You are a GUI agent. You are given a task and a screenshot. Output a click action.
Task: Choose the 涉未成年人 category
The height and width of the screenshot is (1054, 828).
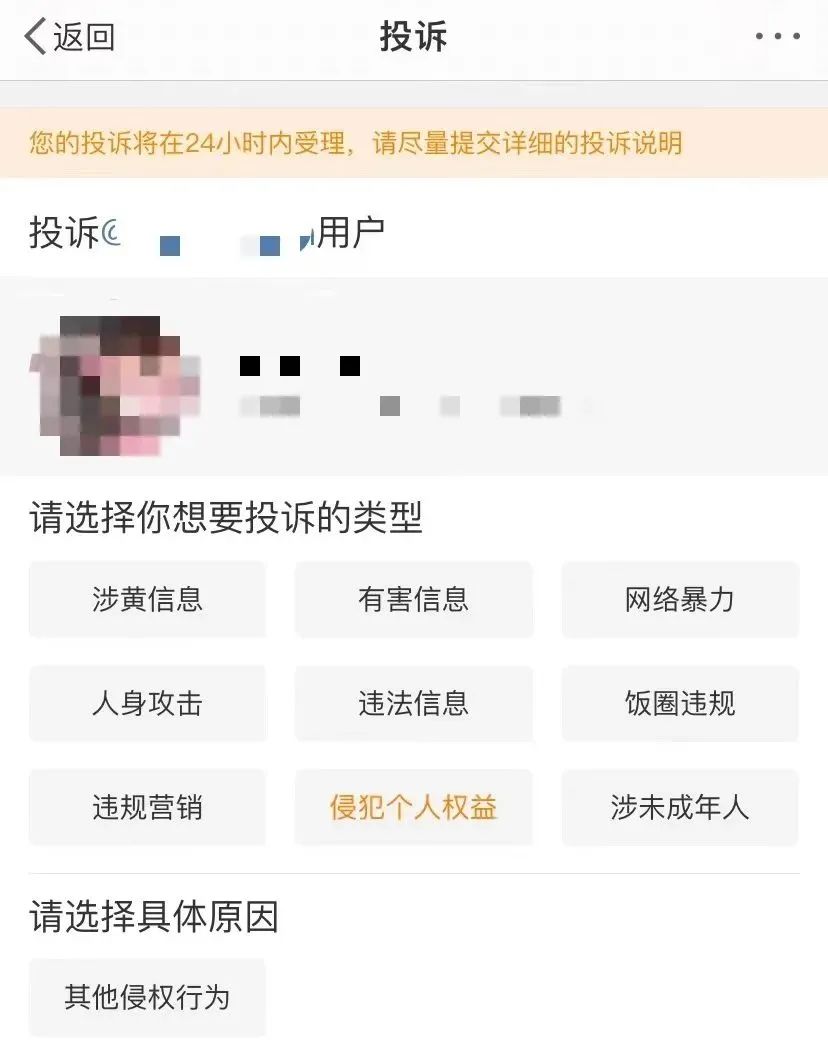point(680,807)
